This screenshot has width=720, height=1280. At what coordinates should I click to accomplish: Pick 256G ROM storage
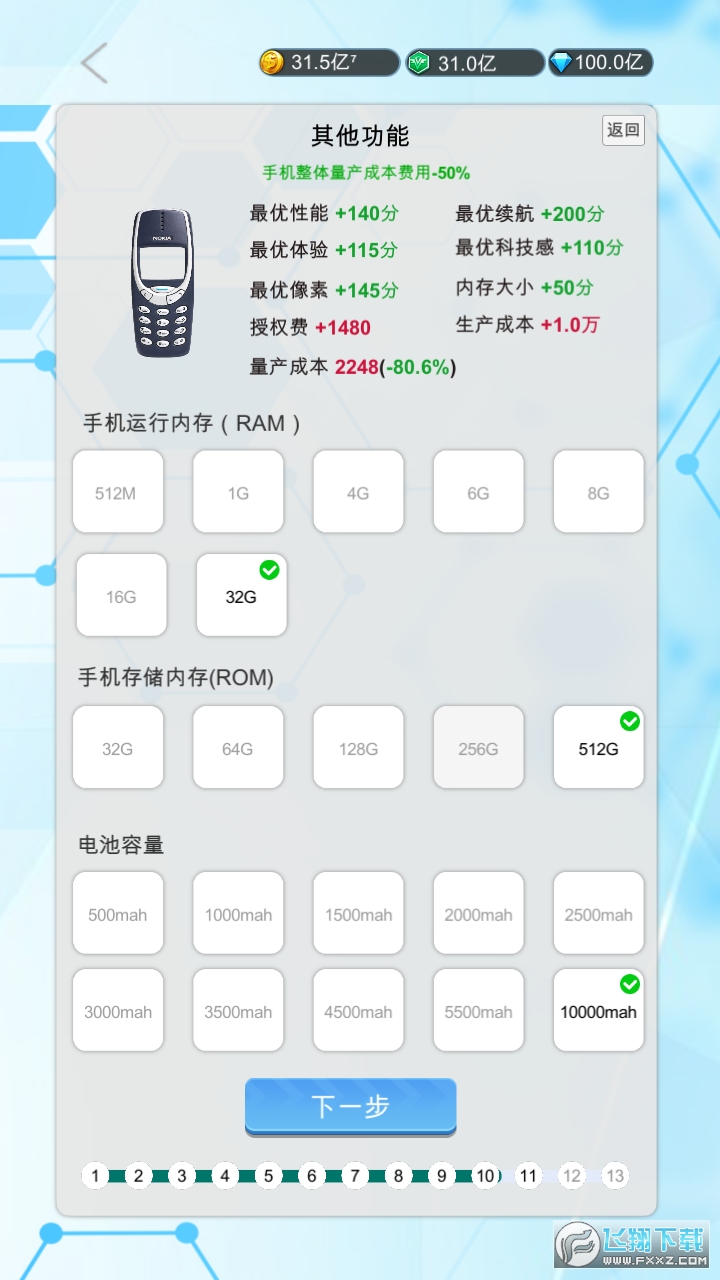pos(478,747)
